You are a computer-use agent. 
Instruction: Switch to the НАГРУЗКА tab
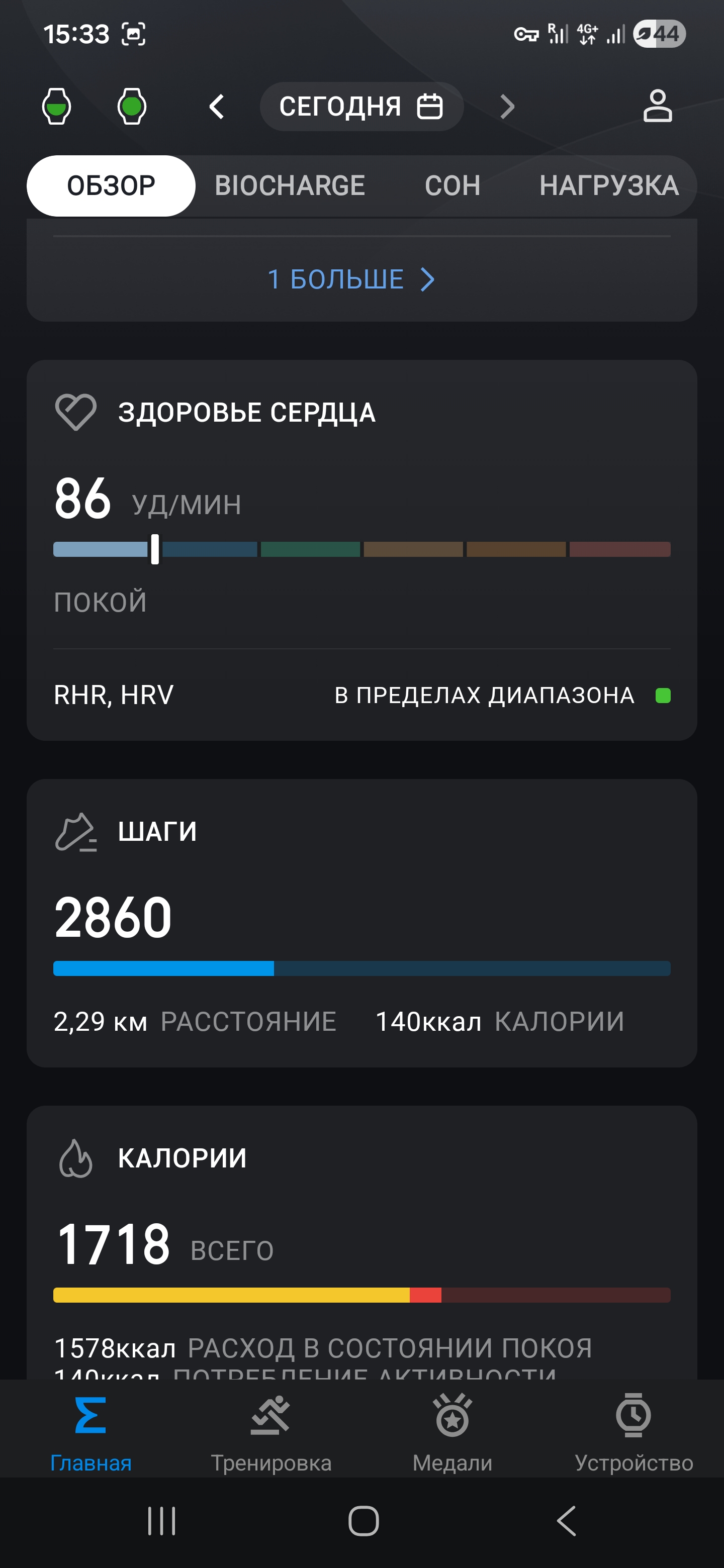point(608,185)
